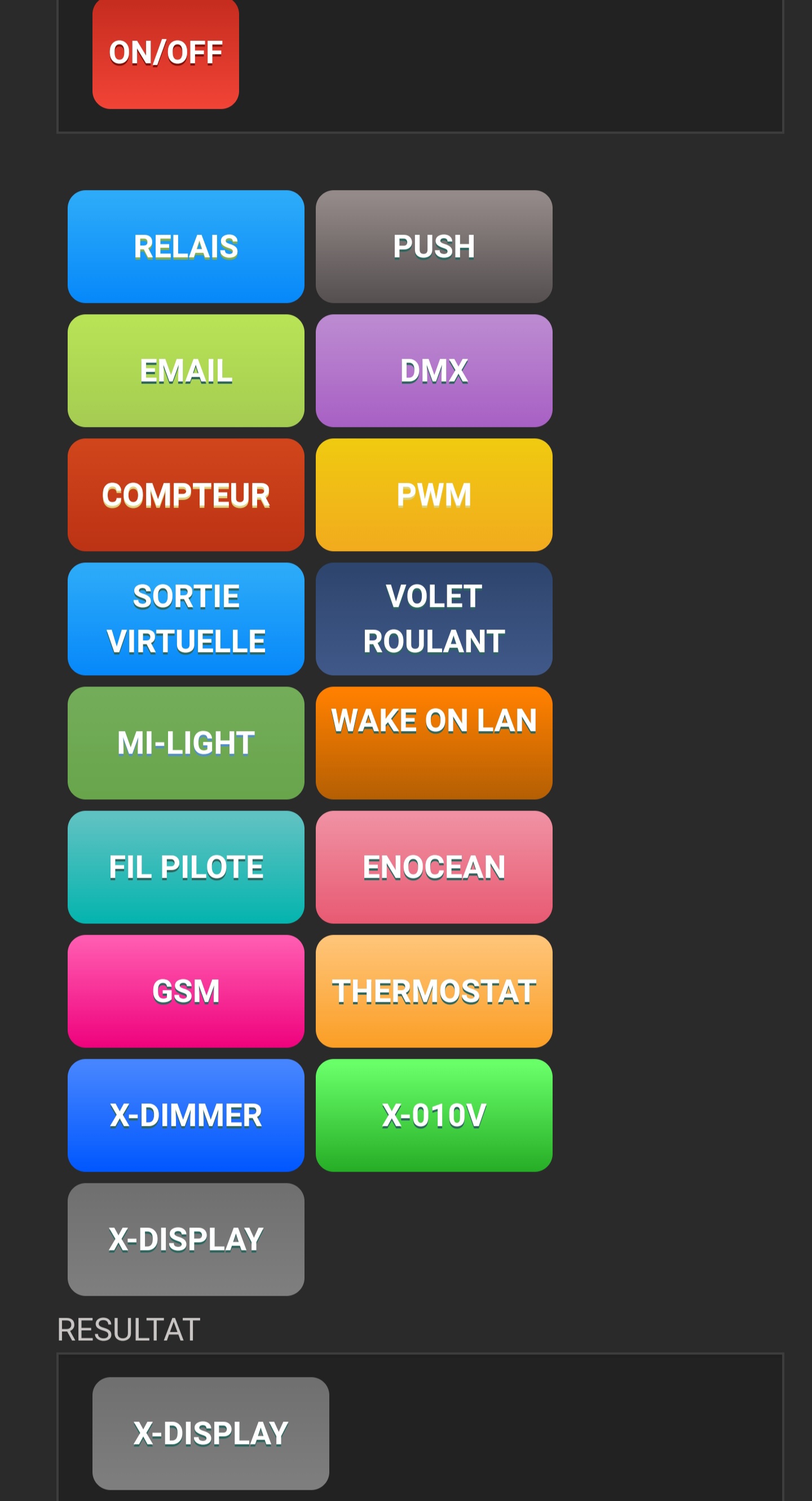Select the X-010V button

pos(434,1115)
